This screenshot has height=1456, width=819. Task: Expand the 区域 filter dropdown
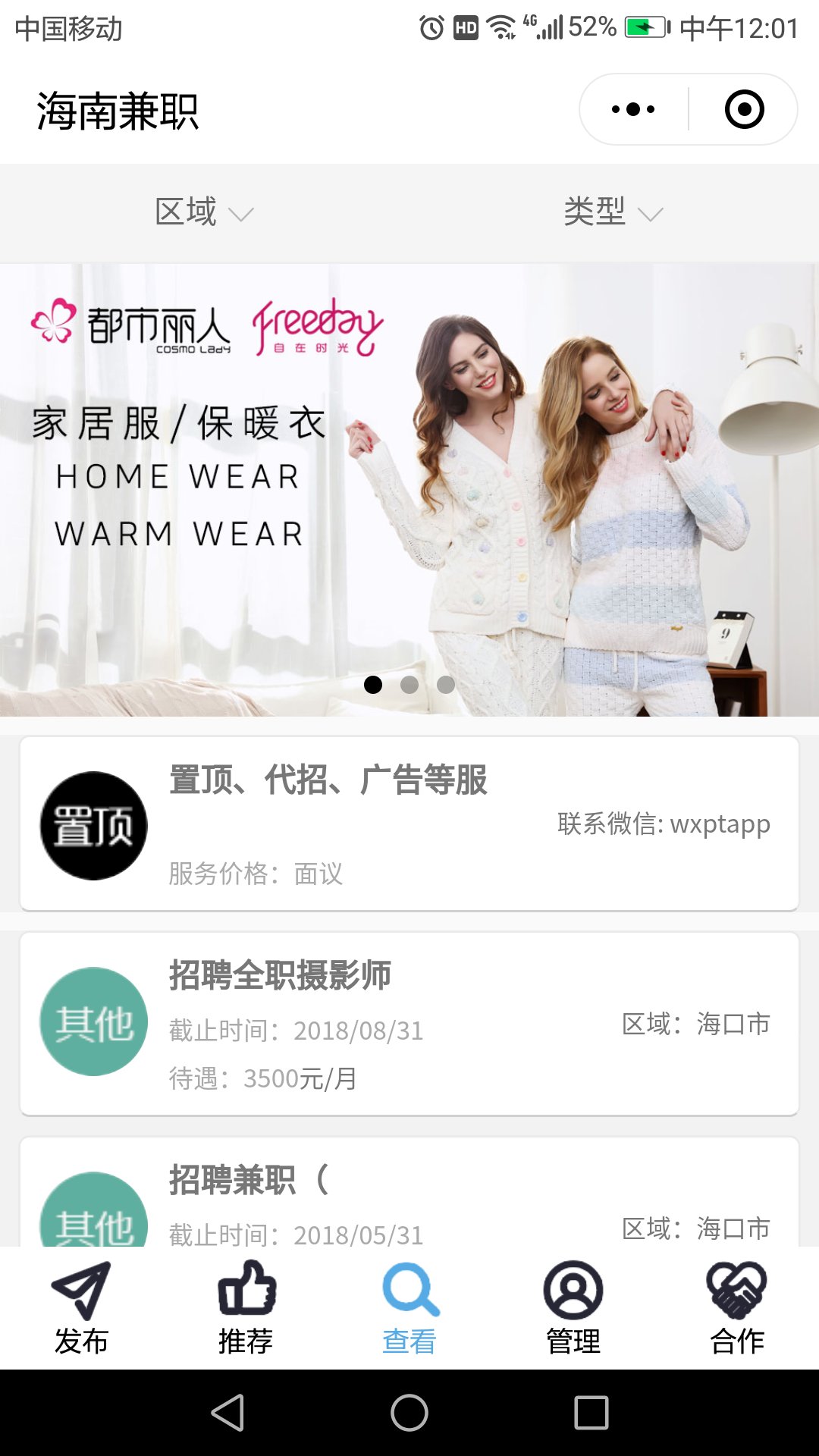pyautogui.click(x=203, y=212)
